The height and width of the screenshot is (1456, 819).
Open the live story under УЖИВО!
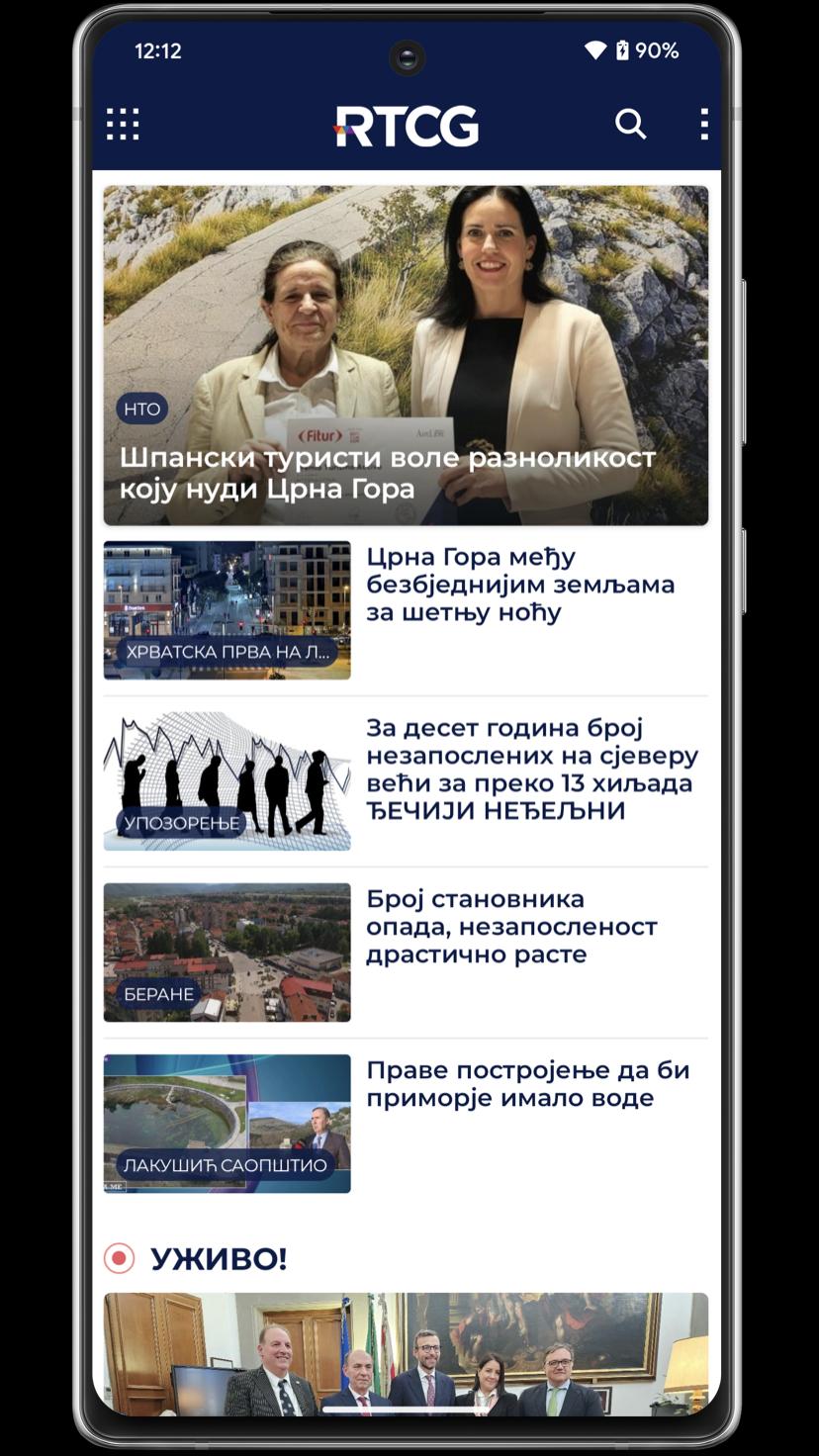[406, 1354]
